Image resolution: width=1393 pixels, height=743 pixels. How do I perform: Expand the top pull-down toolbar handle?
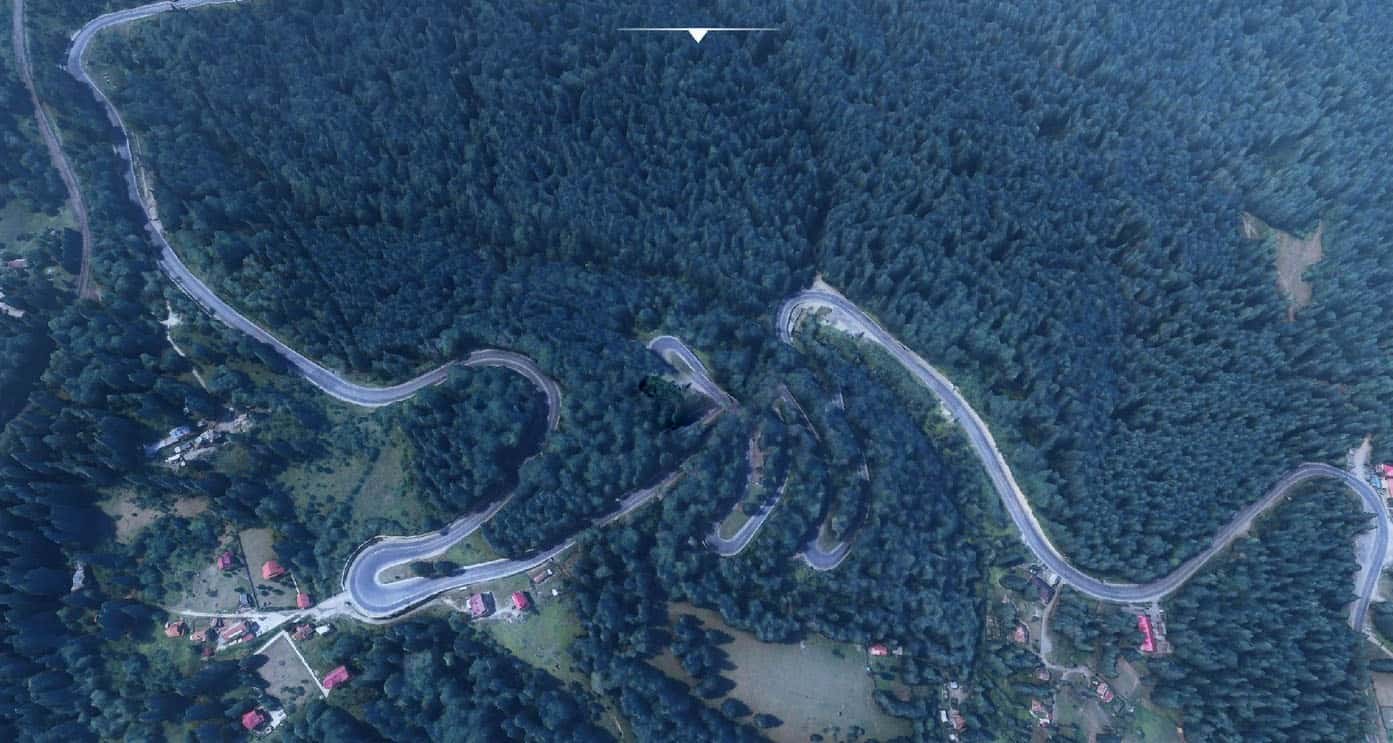(697, 35)
